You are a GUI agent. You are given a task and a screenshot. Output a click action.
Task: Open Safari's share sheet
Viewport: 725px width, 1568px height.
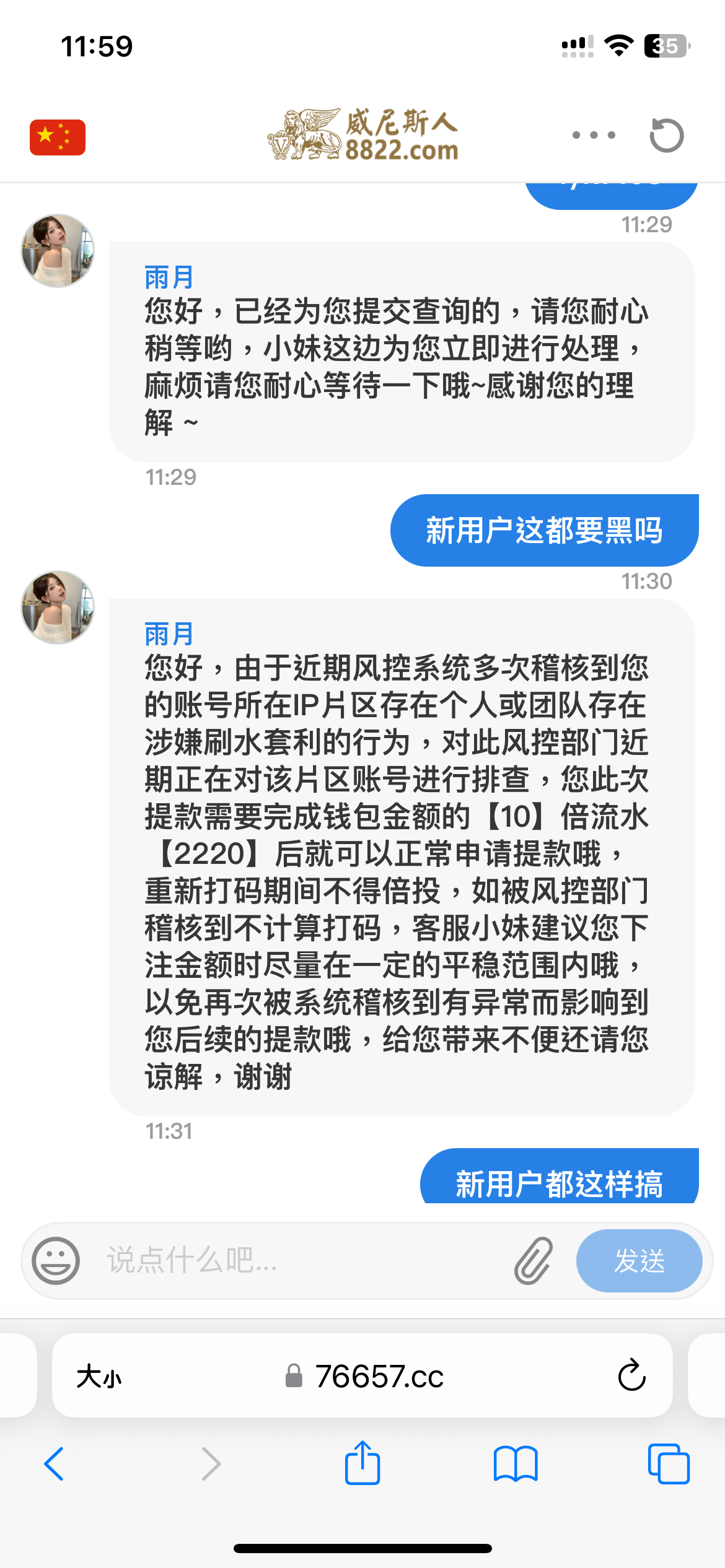pyautogui.click(x=362, y=1464)
